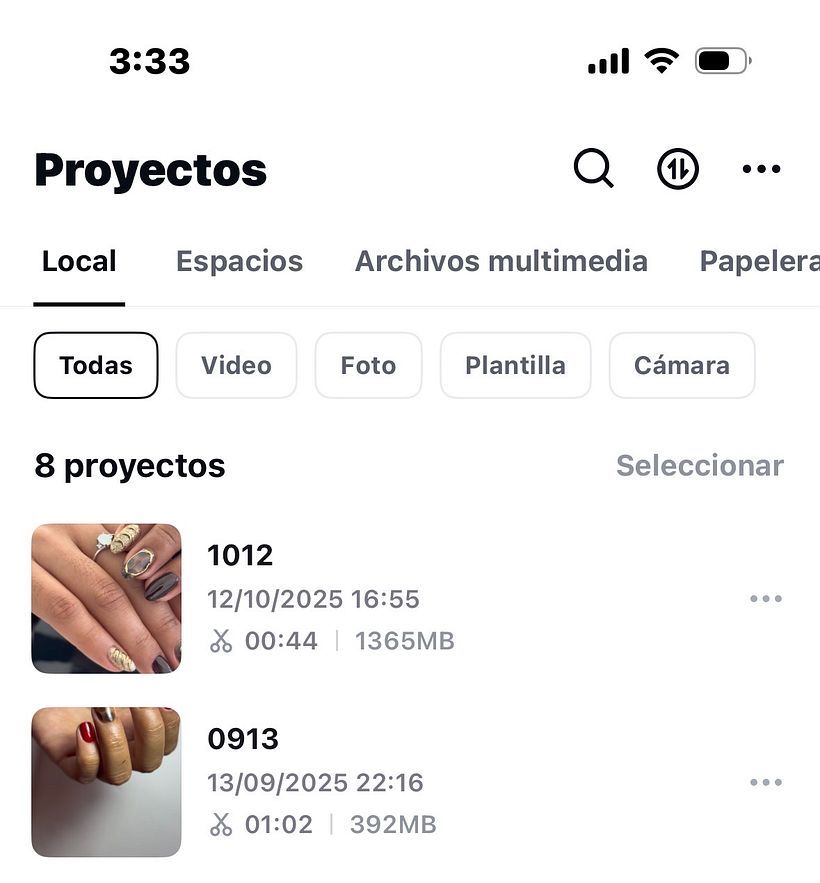
Task: Open the three-dot menu for project 1012
Action: [766, 598]
